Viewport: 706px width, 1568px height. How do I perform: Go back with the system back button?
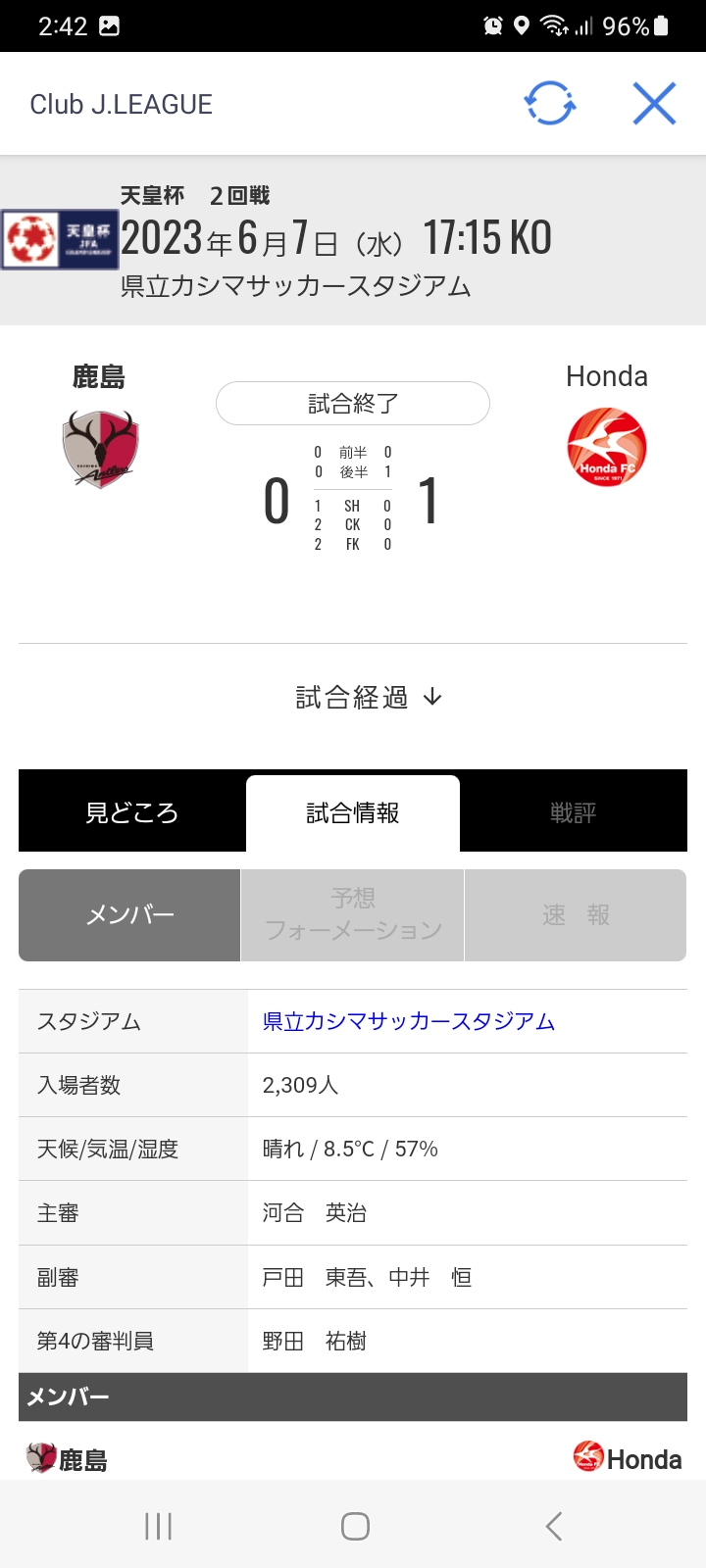[x=554, y=1526]
